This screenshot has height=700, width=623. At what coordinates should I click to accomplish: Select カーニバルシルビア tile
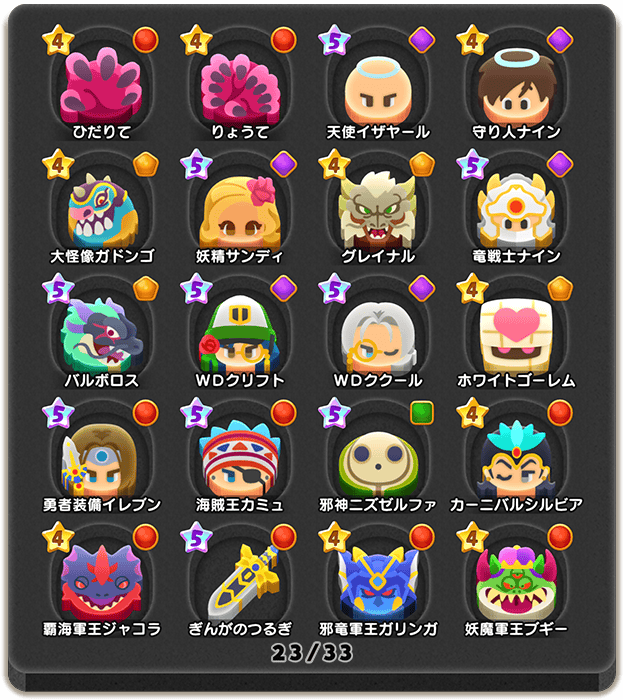[x=516, y=457]
